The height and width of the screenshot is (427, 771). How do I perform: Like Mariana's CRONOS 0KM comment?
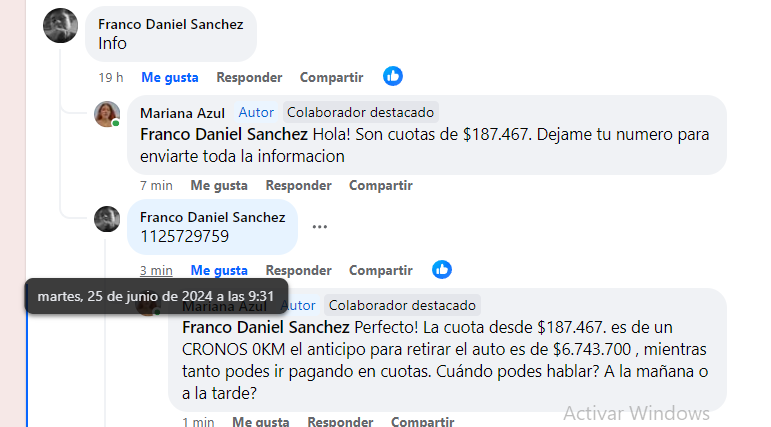tap(261, 422)
